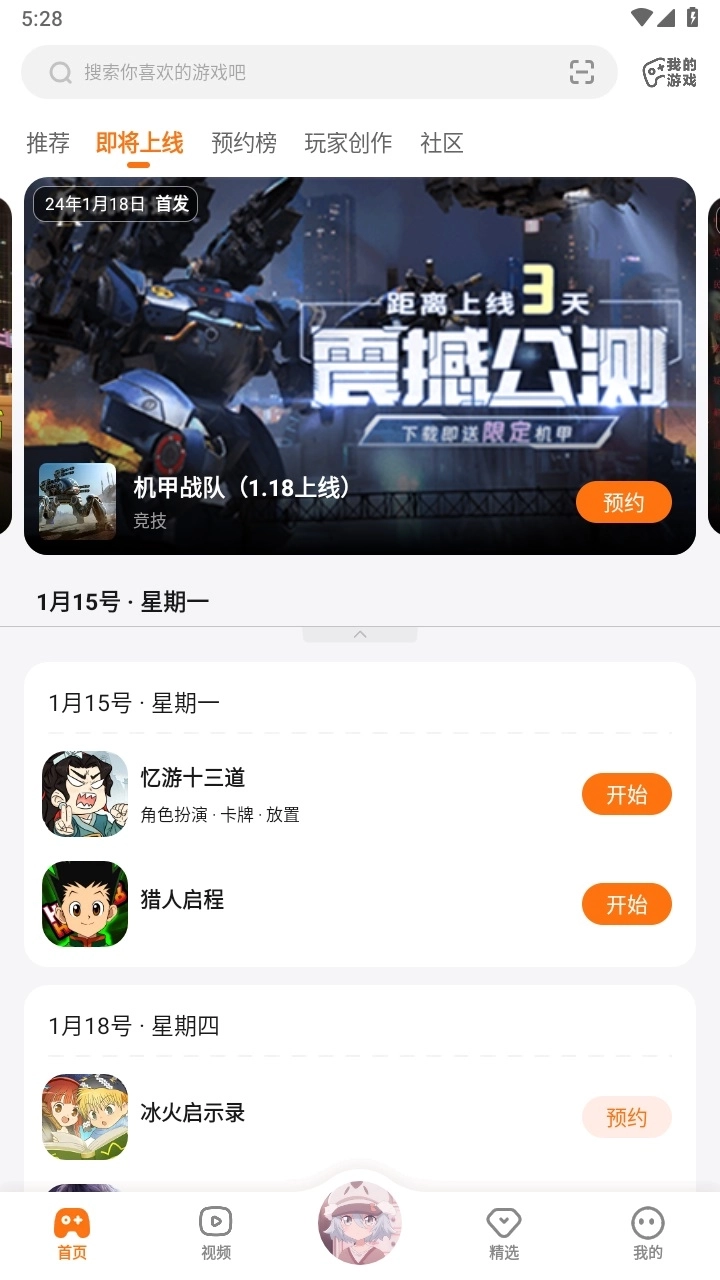Viewport: 720px width, 1280px height.
Task: Switch to the 推荐 tab
Action: click(x=48, y=143)
